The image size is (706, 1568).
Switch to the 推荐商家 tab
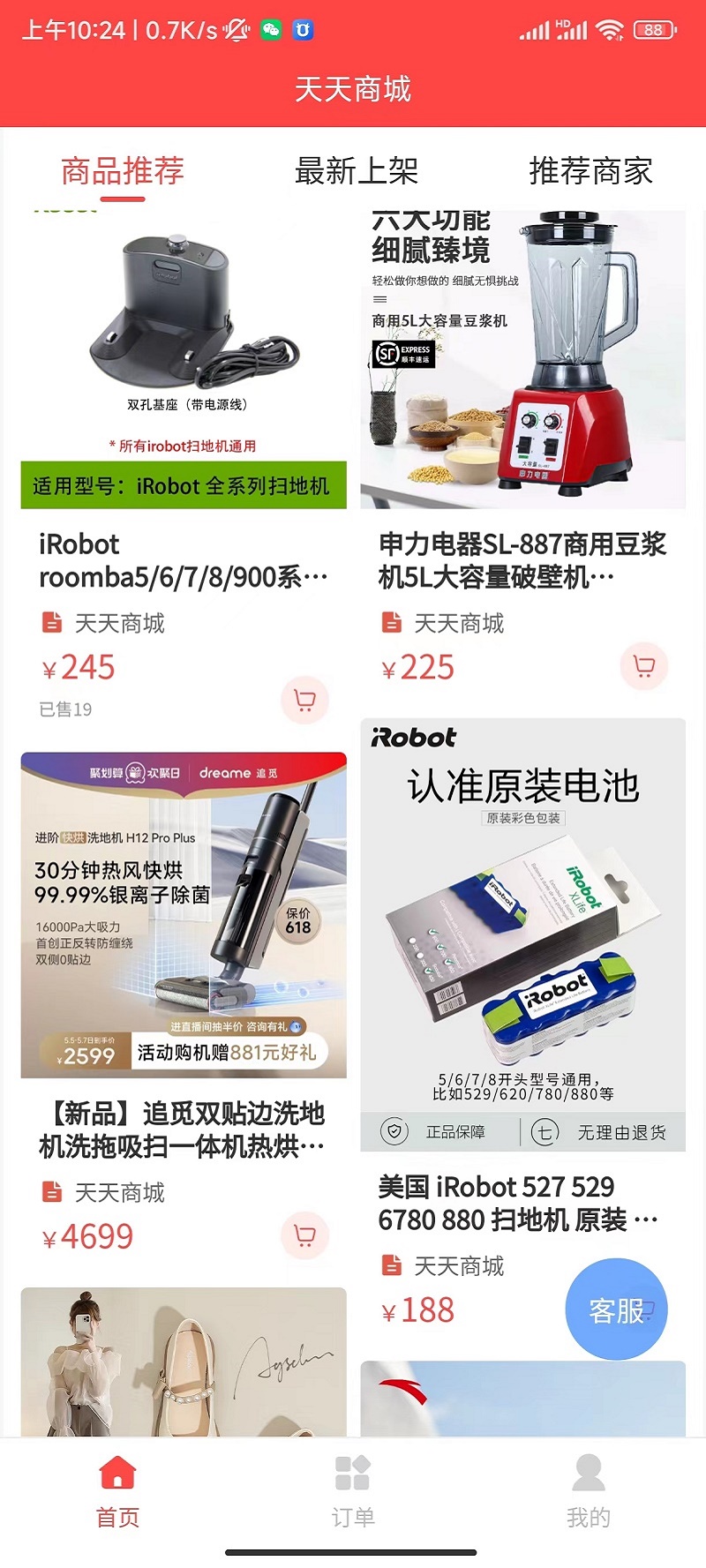coord(590,171)
